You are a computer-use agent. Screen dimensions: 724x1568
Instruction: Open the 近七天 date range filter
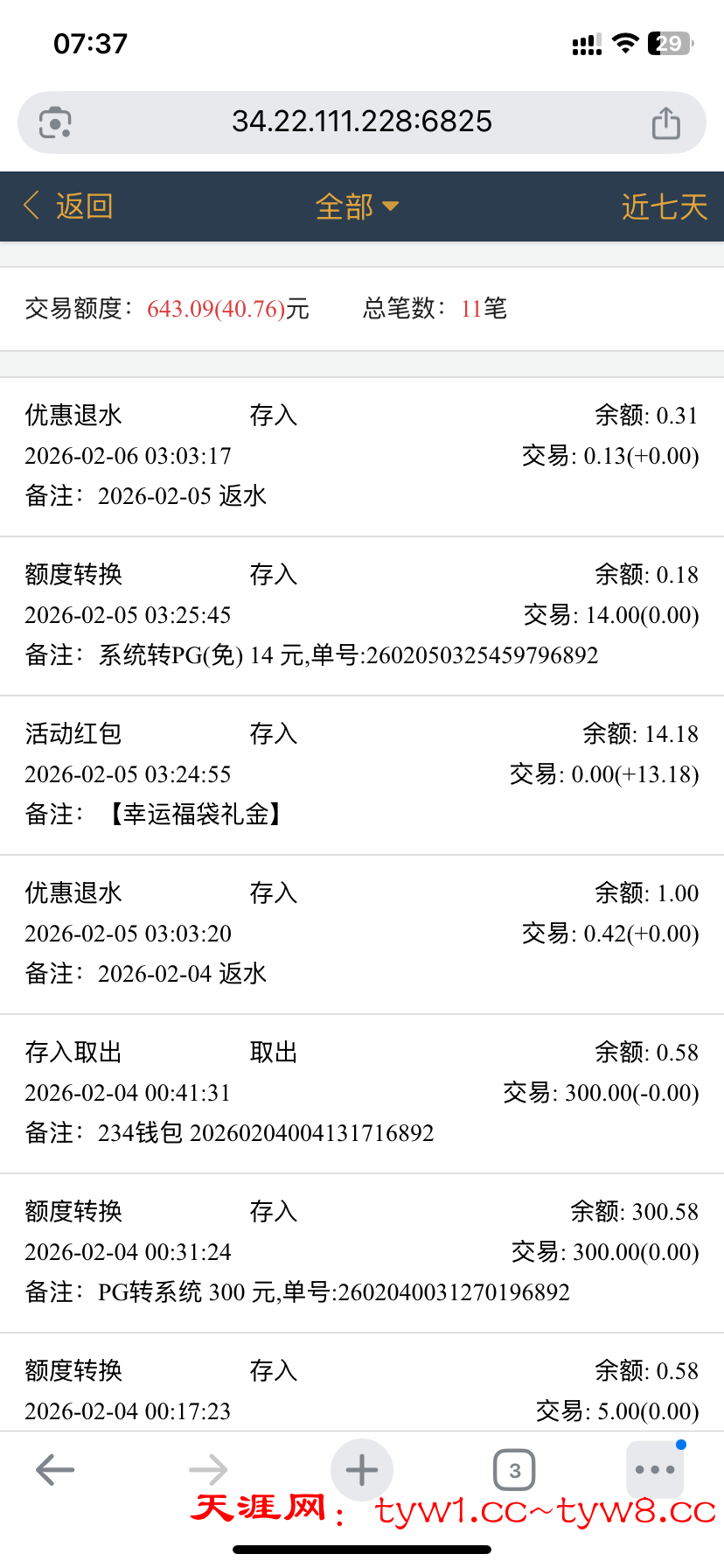[x=664, y=207]
